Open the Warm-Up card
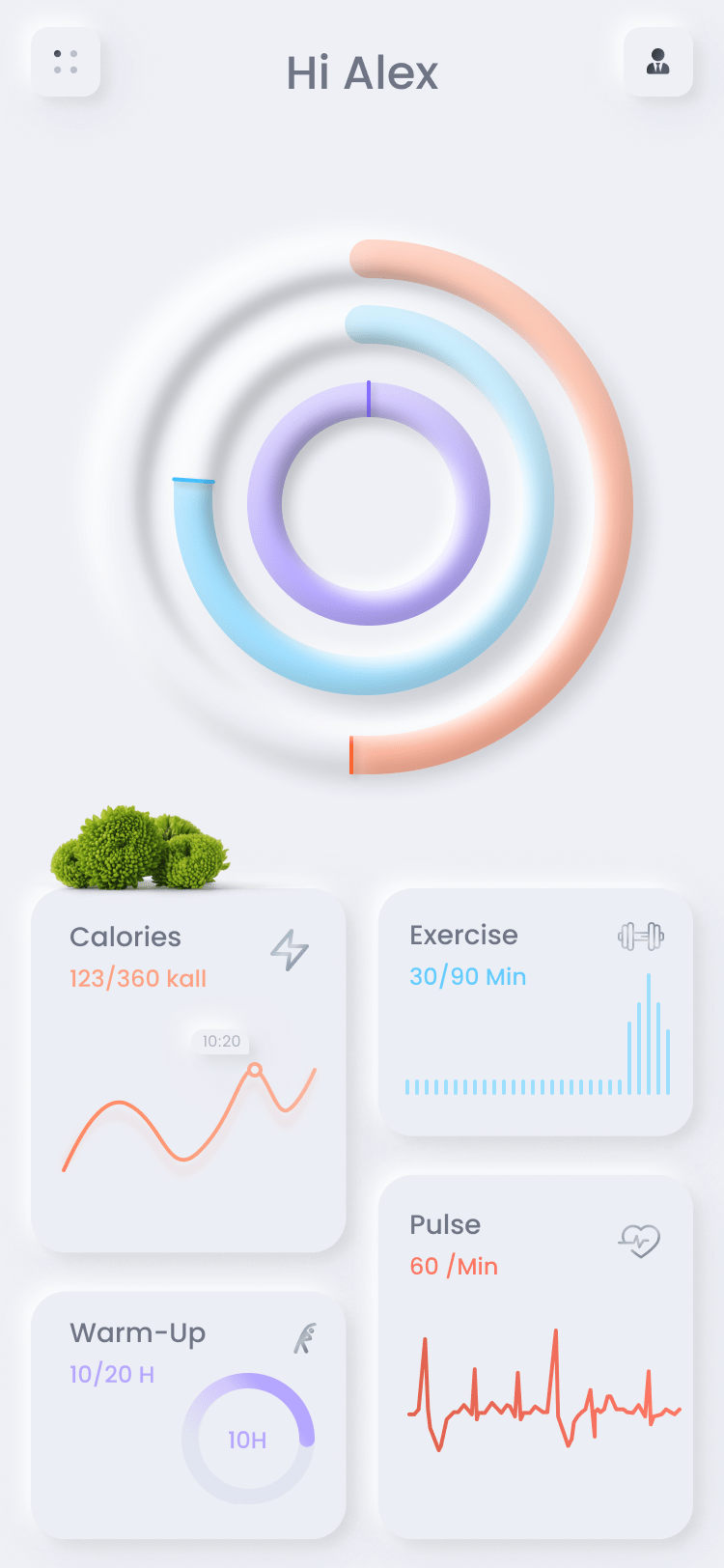Screen dimensions: 724x1568 pyautogui.click(x=188, y=1414)
